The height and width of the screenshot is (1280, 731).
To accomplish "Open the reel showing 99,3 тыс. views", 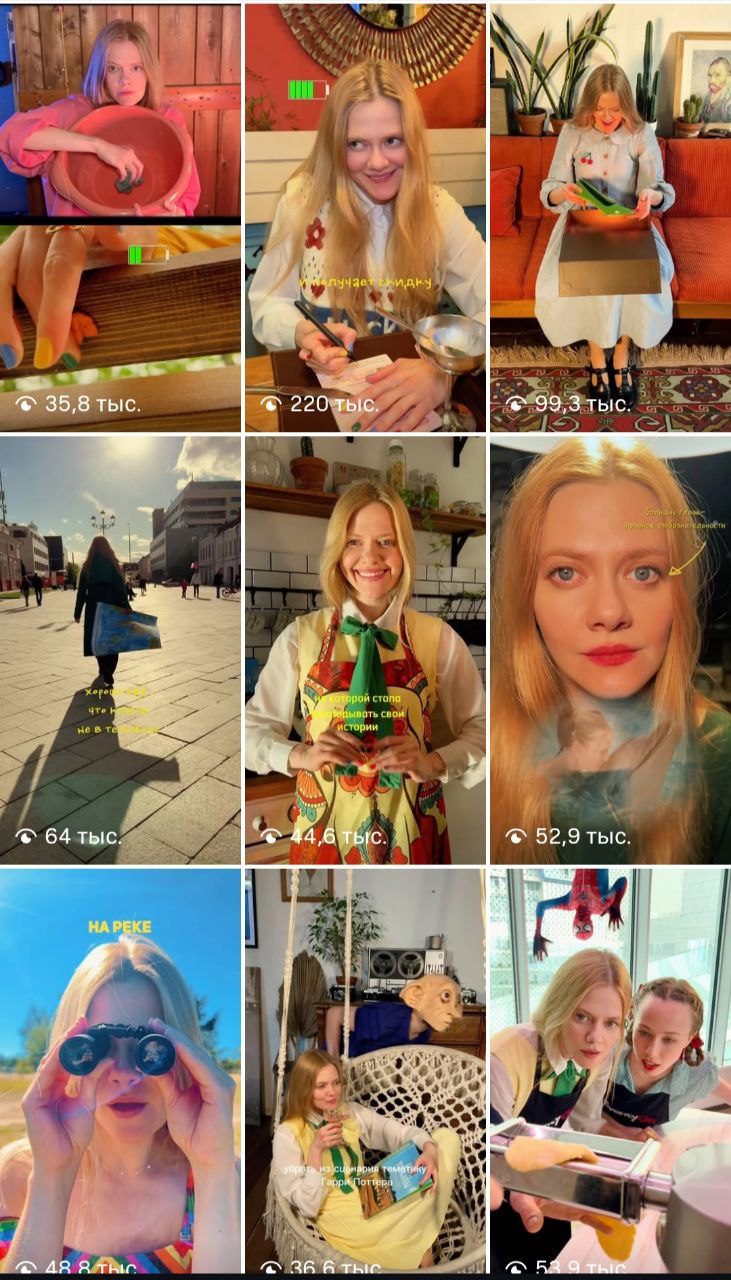I will pyautogui.click(x=610, y=217).
